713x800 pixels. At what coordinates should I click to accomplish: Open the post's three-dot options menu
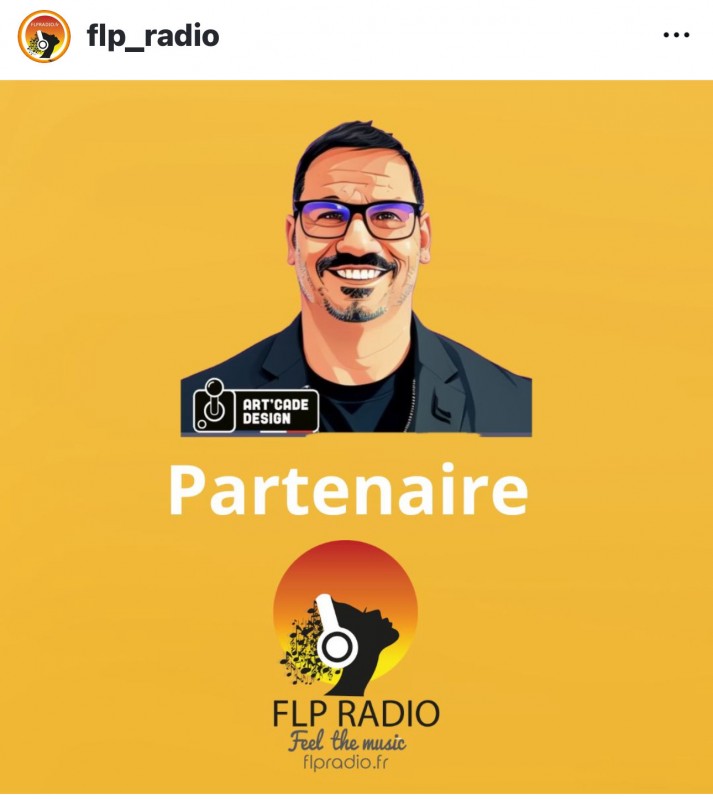[676, 36]
